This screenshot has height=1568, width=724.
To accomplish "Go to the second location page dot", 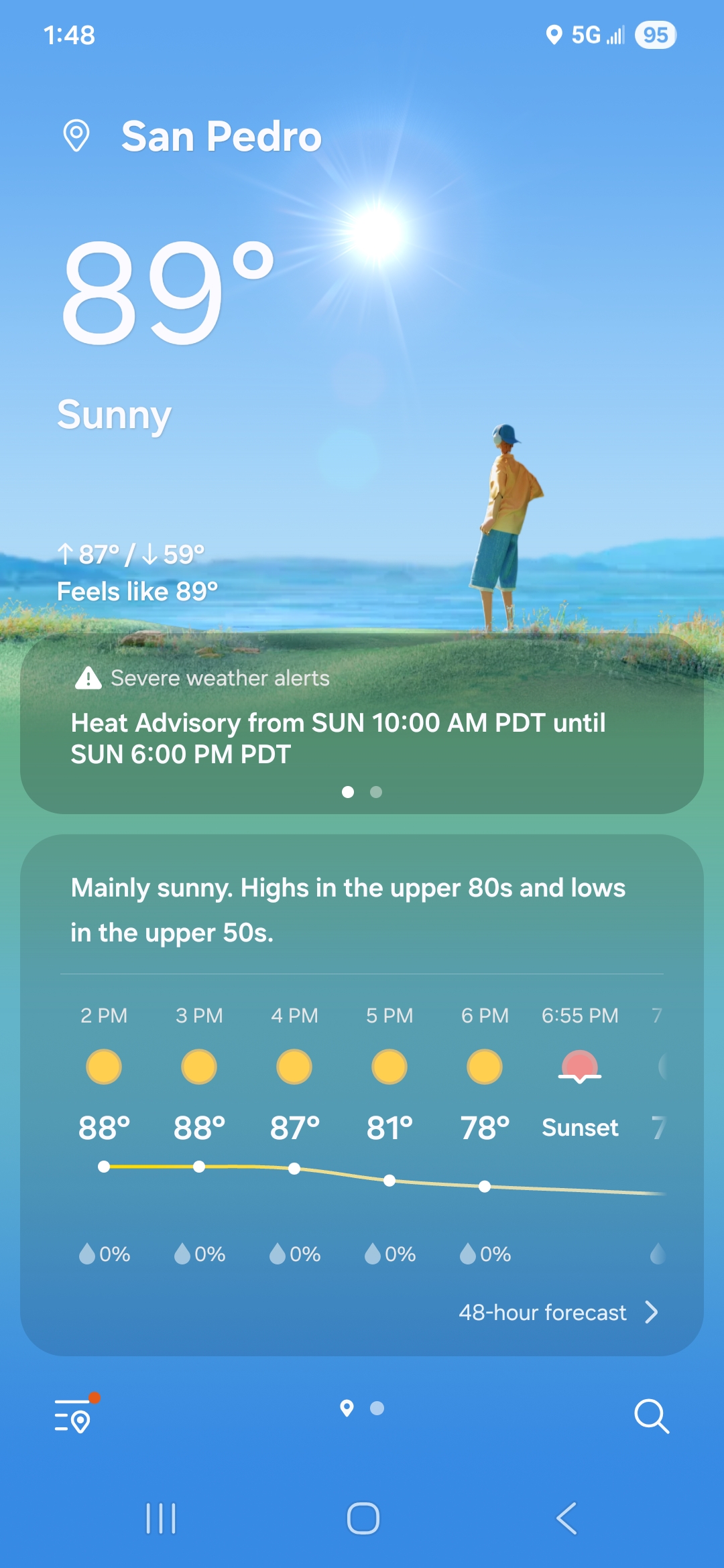I will (377, 1409).
